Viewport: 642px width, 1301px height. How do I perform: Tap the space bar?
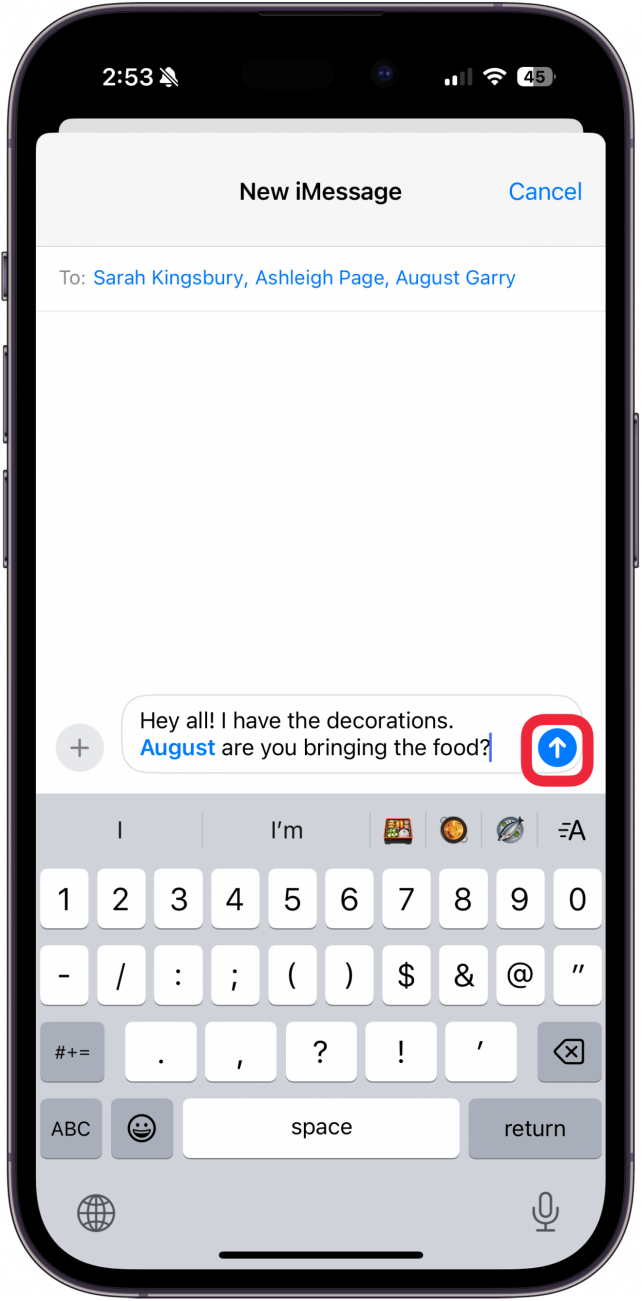[321, 1128]
